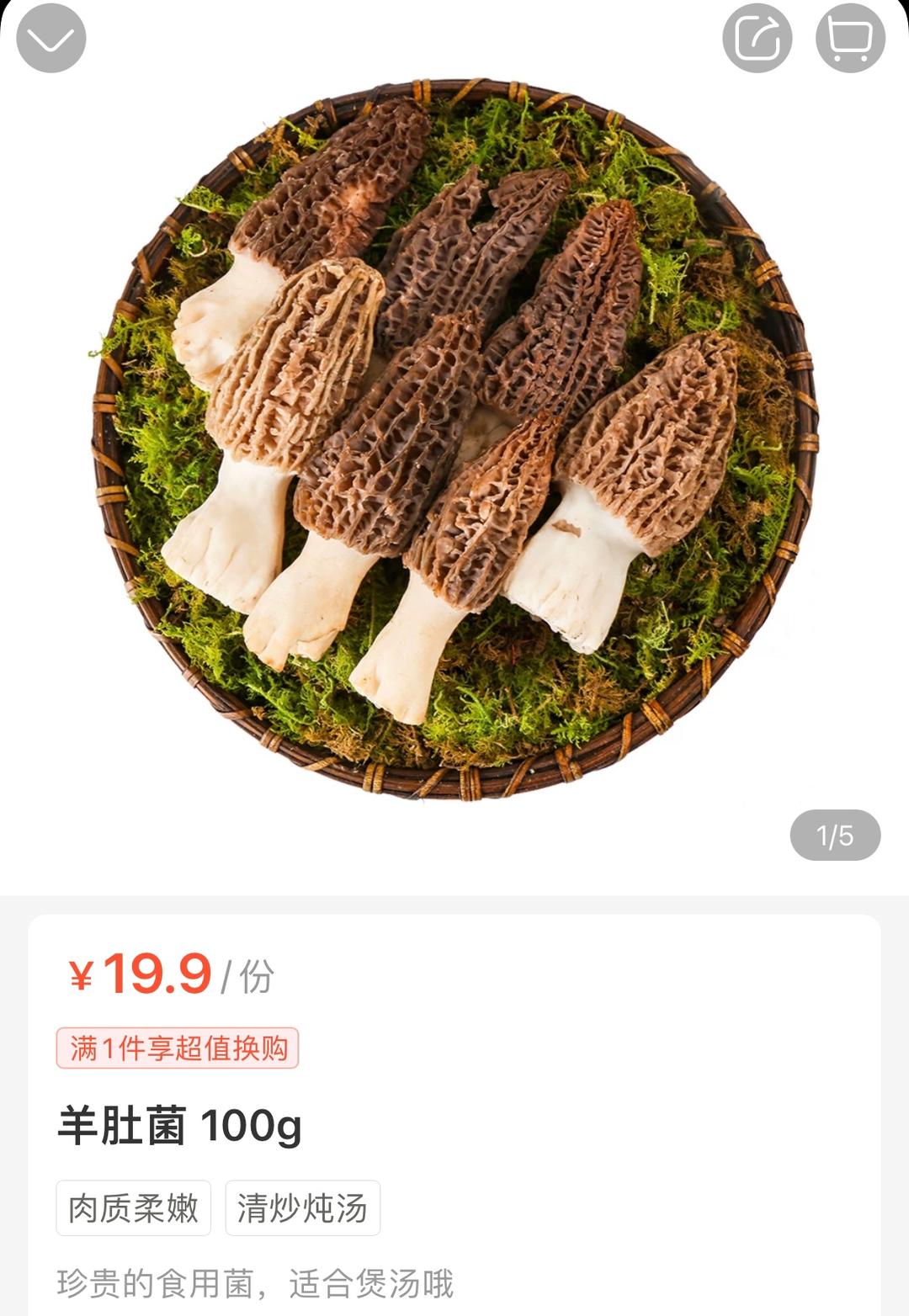909x1316 pixels.
Task: Collapse the product detail with down chevron
Action: point(51,38)
